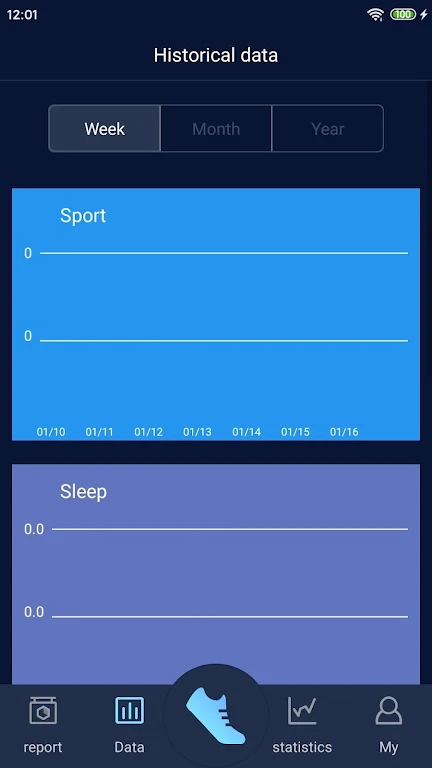
Task: Go to the Data tab
Action: coord(129,725)
